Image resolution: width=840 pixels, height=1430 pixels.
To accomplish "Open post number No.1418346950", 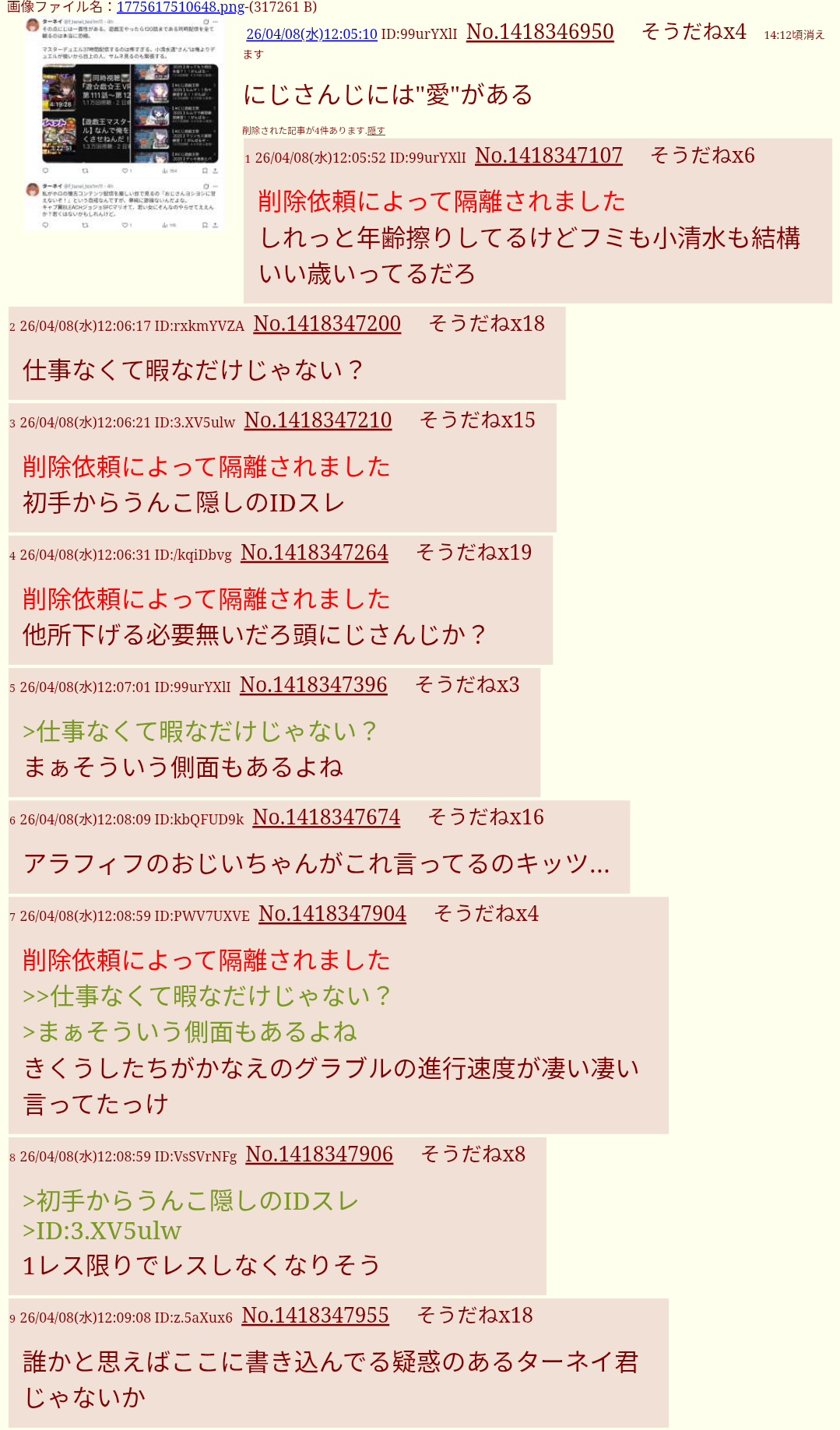I will point(539,32).
